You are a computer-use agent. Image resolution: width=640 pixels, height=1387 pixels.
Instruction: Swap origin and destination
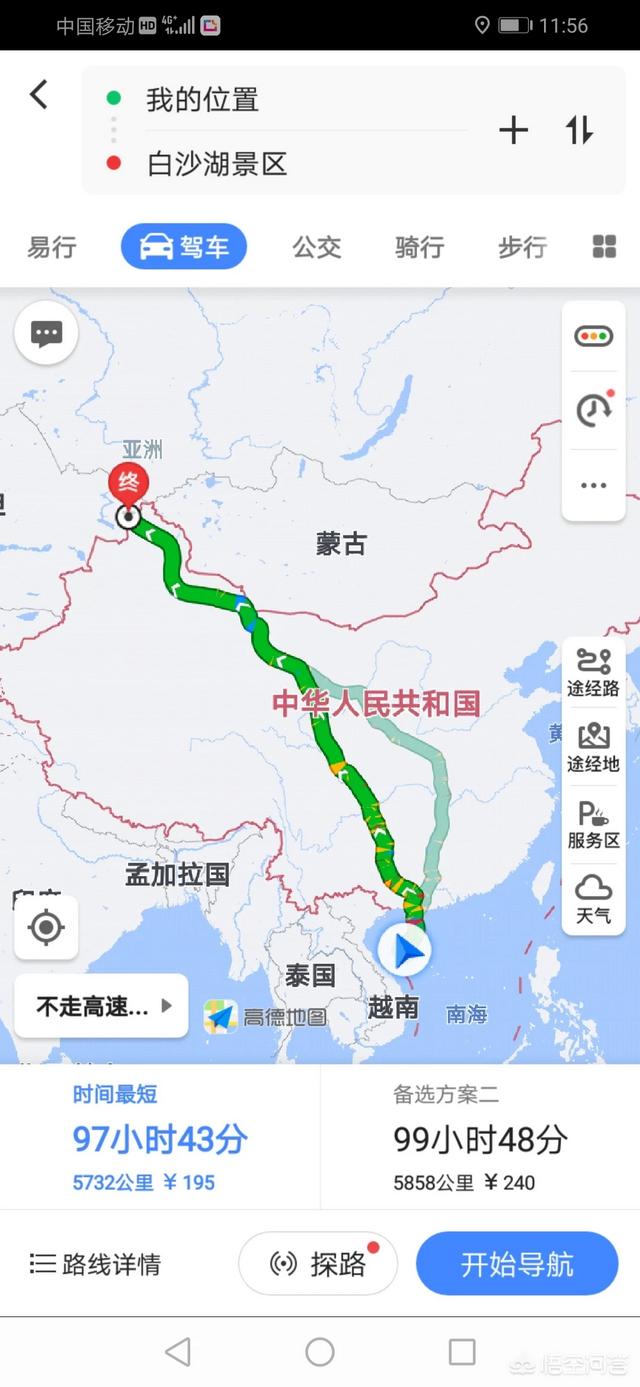click(579, 130)
